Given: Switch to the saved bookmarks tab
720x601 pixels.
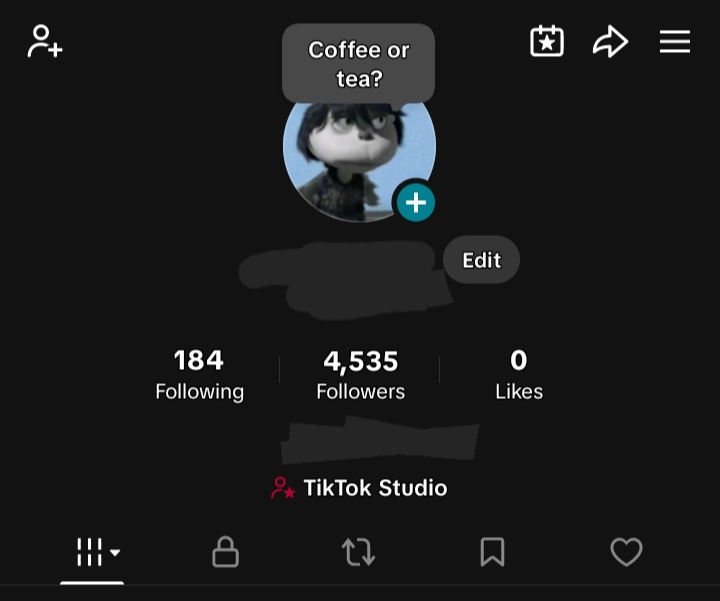Looking at the screenshot, I should [x=492, y=552].
